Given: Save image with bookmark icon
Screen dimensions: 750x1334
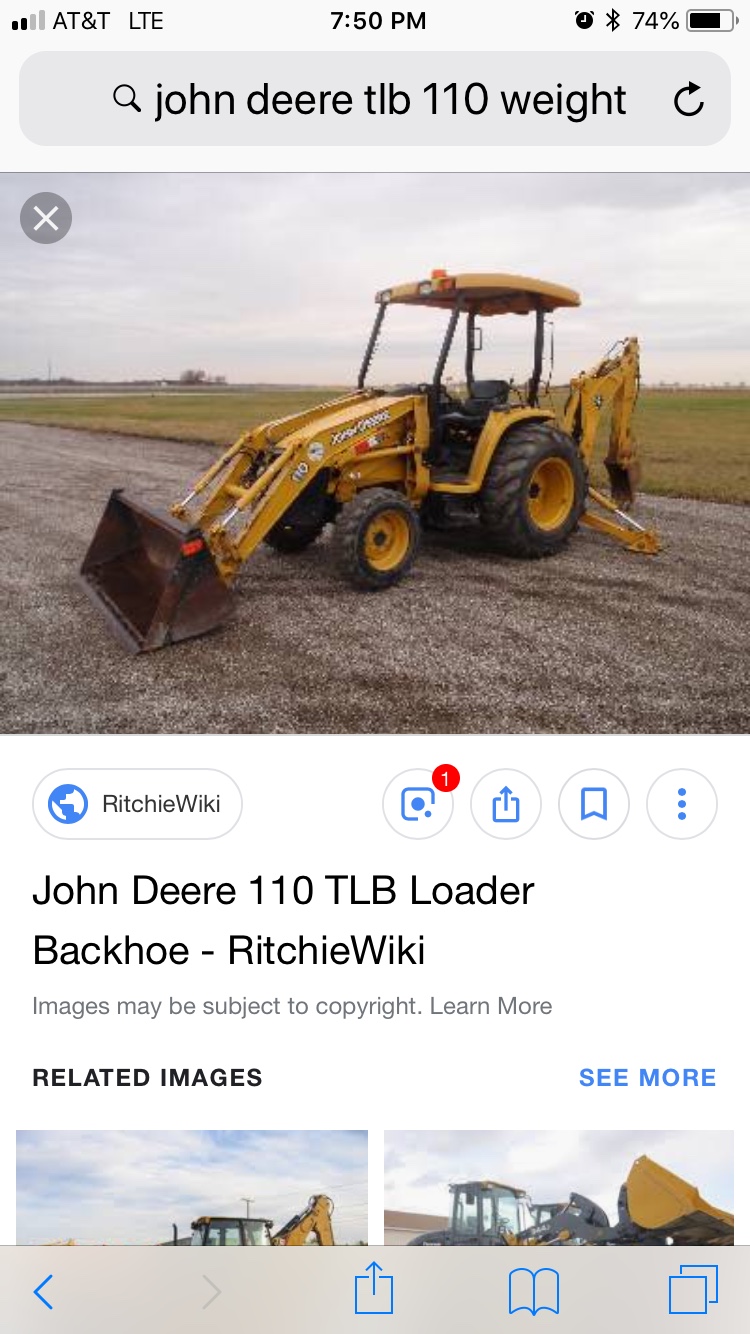Looking at the screenshot, I should (594, 804).
